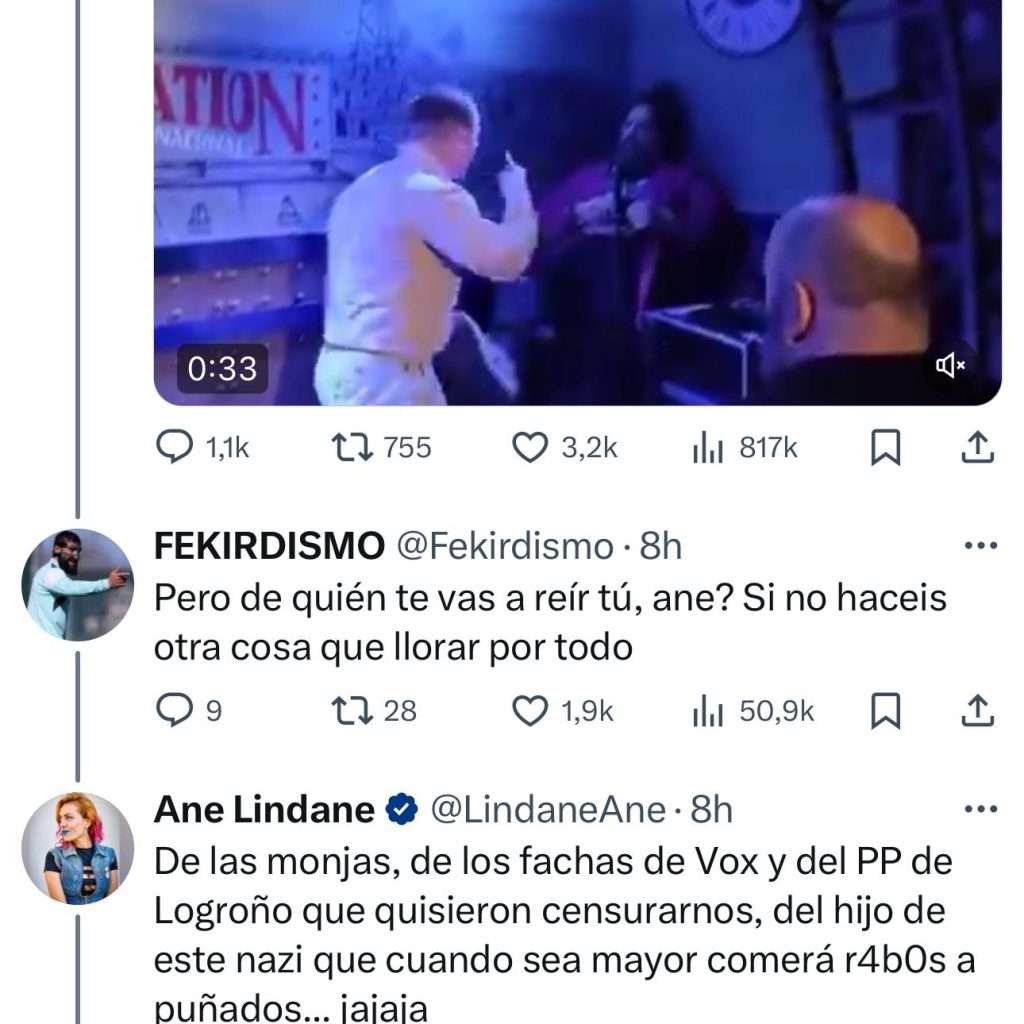
Task: Reply to FEKIRDISMO's tweet
Action: [177, 711]
